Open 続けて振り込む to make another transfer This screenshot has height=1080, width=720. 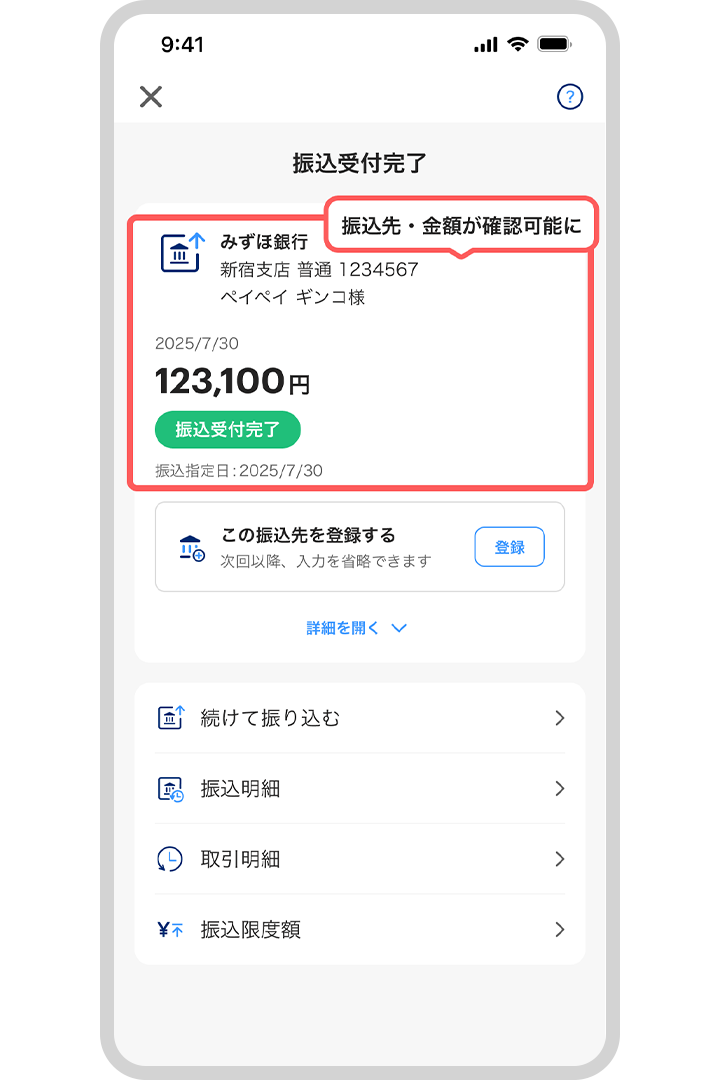tap(360, 718)
